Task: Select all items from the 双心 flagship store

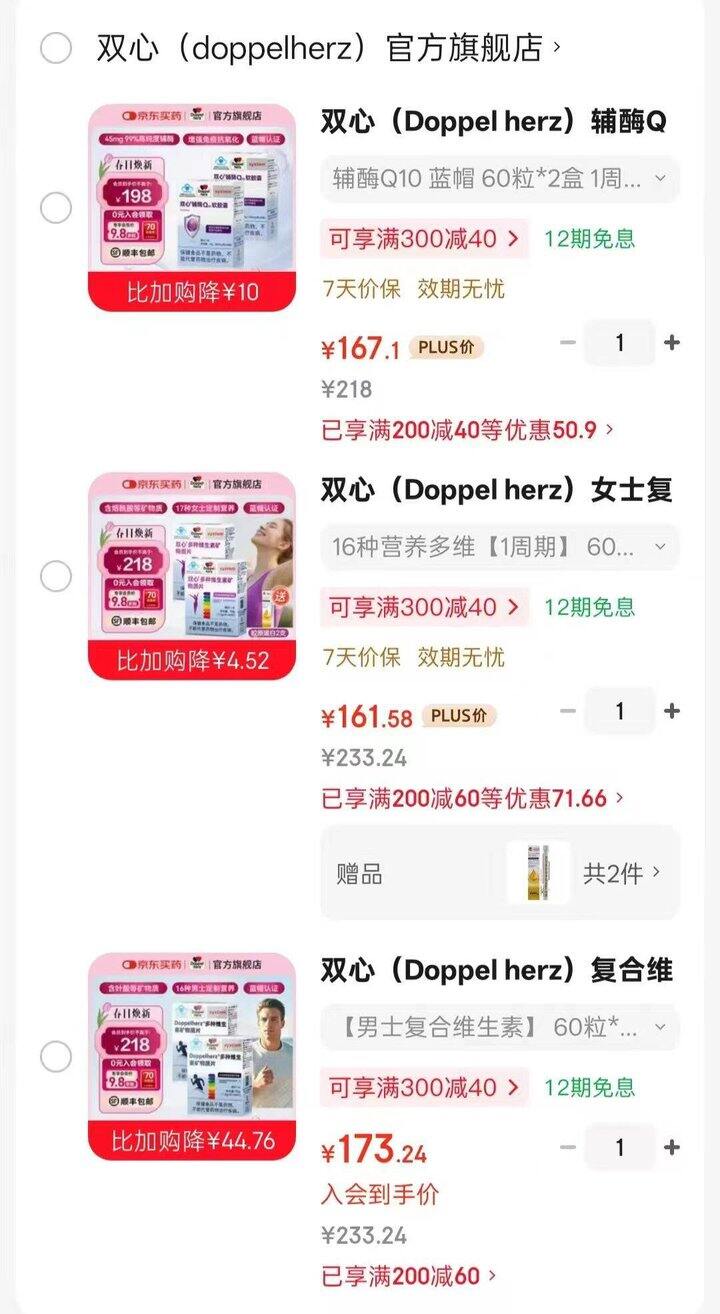Action: (x=56, y=47)
